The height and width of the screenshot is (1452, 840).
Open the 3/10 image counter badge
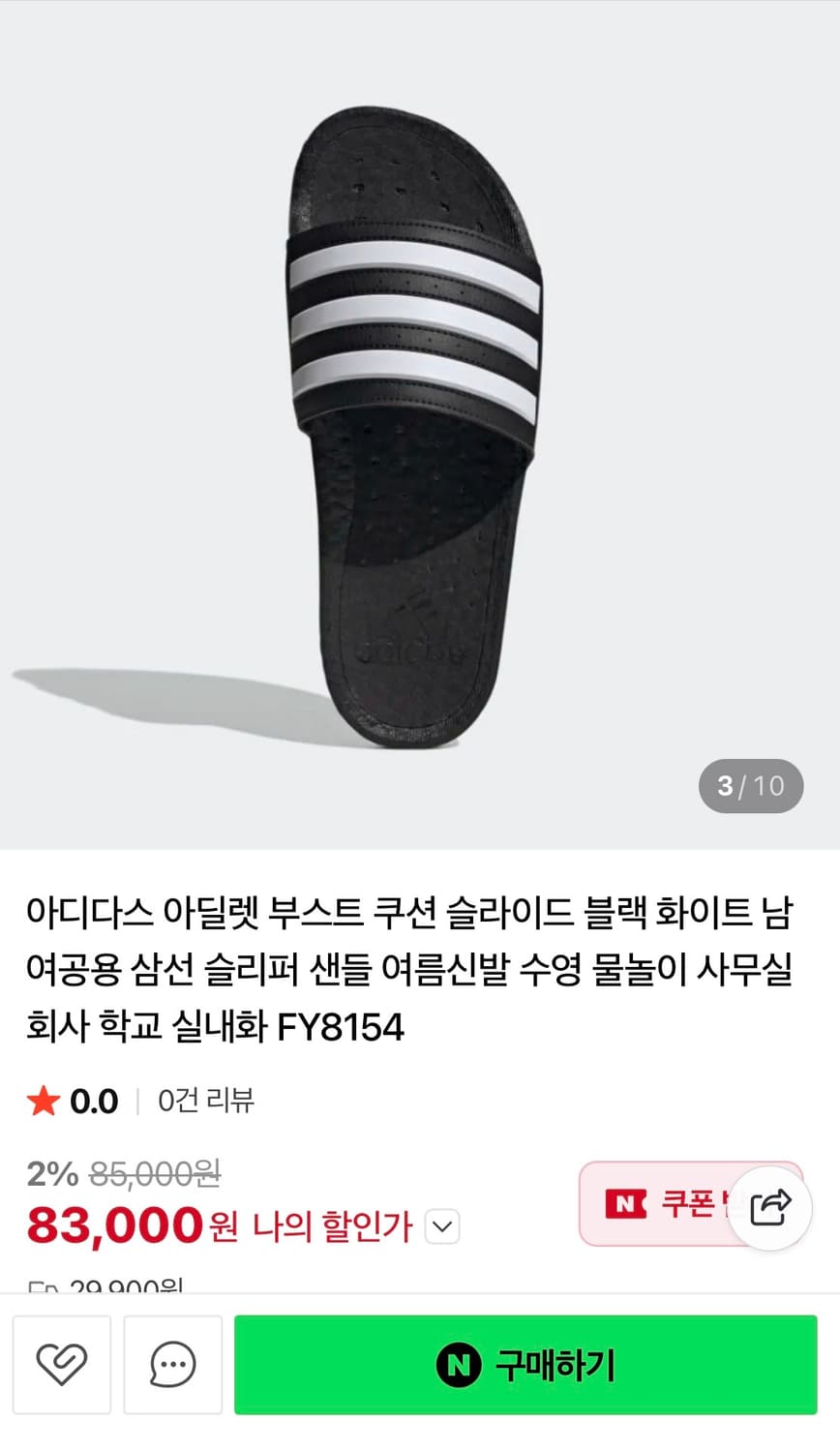(x=751, y=786)
